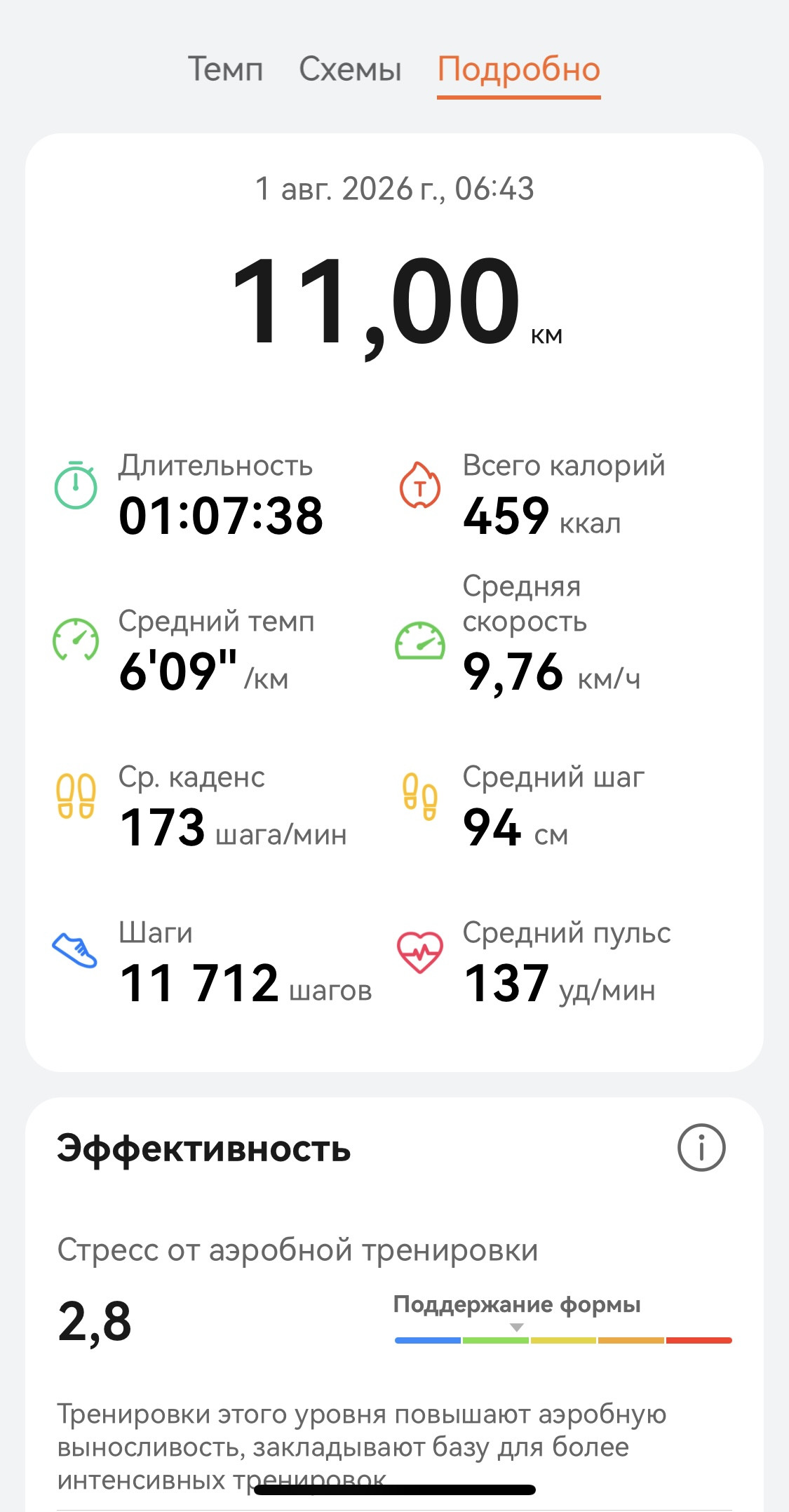The image size is (789, 1512).
Task: Select the Подробно tab
Action: point(519,70)
